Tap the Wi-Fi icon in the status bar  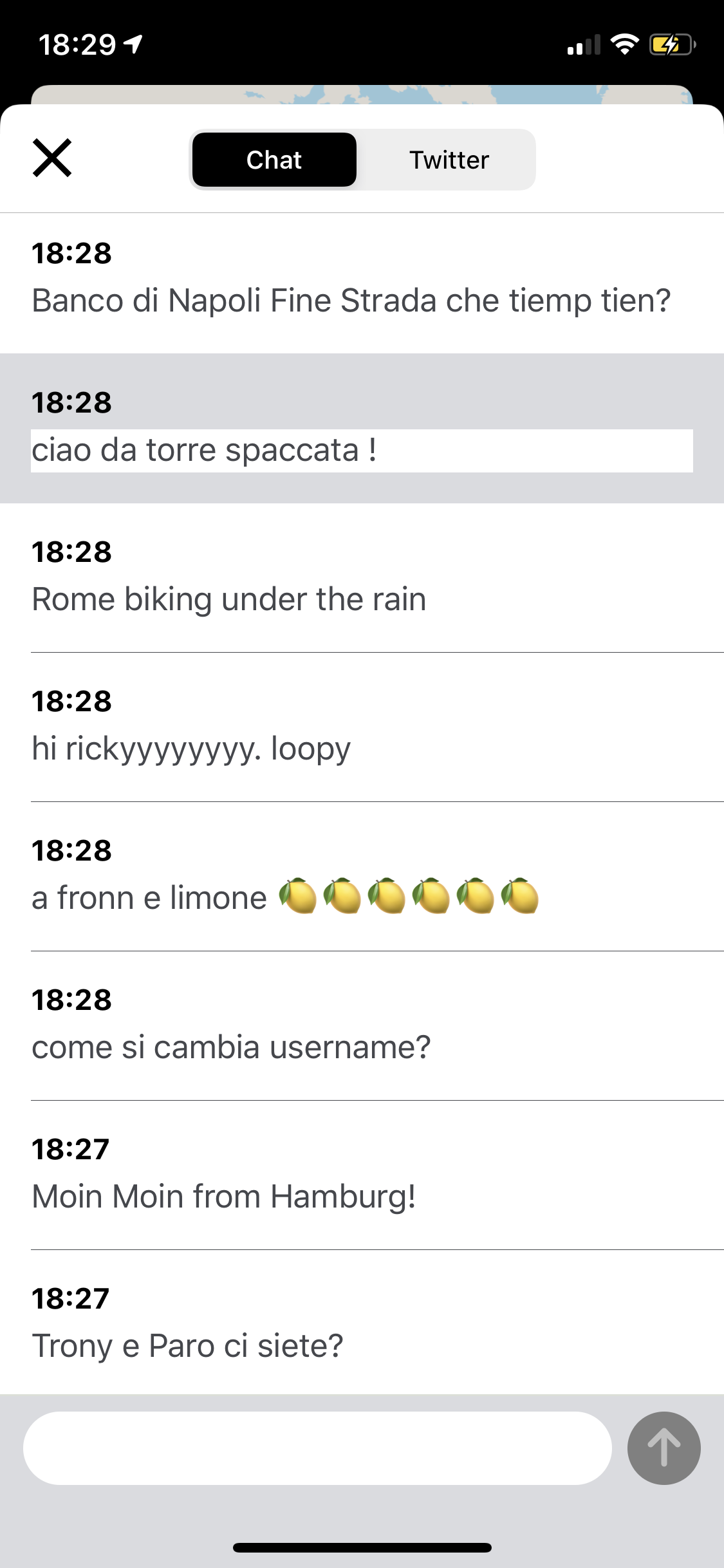[x=622, y=44]
